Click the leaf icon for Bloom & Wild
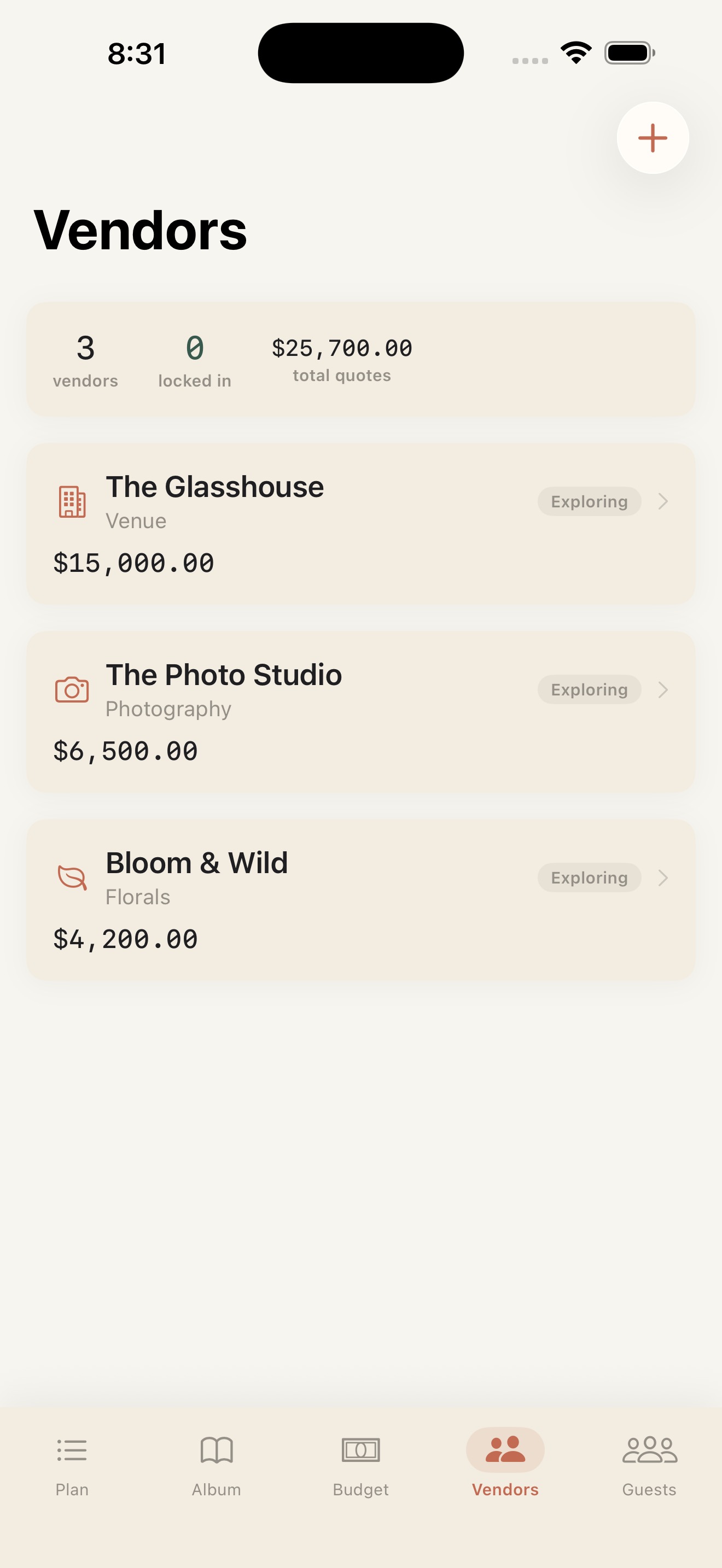This screenshot has width=722, height=1568. 71,877
